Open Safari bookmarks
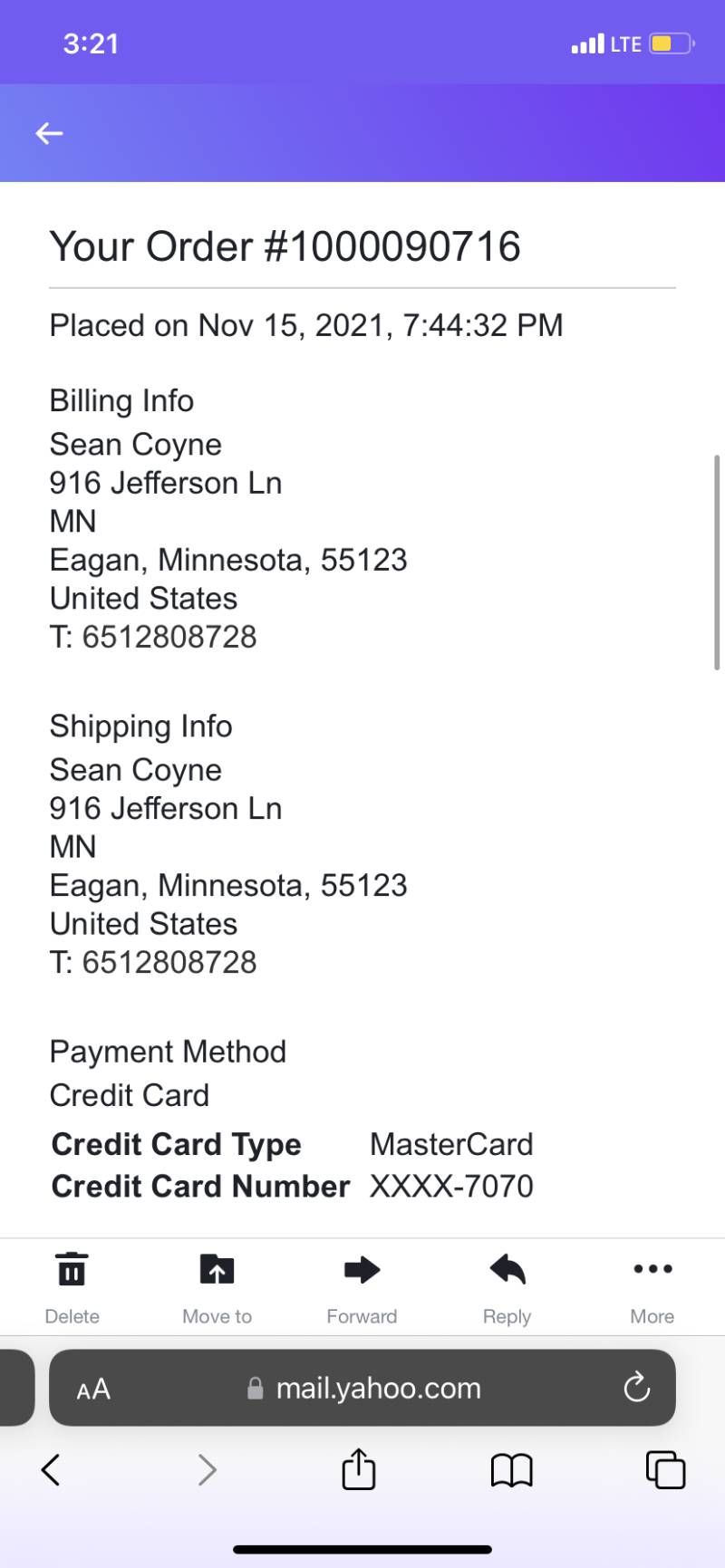The height and width of the screenshot is (1568, 725). pos(511,1470)
